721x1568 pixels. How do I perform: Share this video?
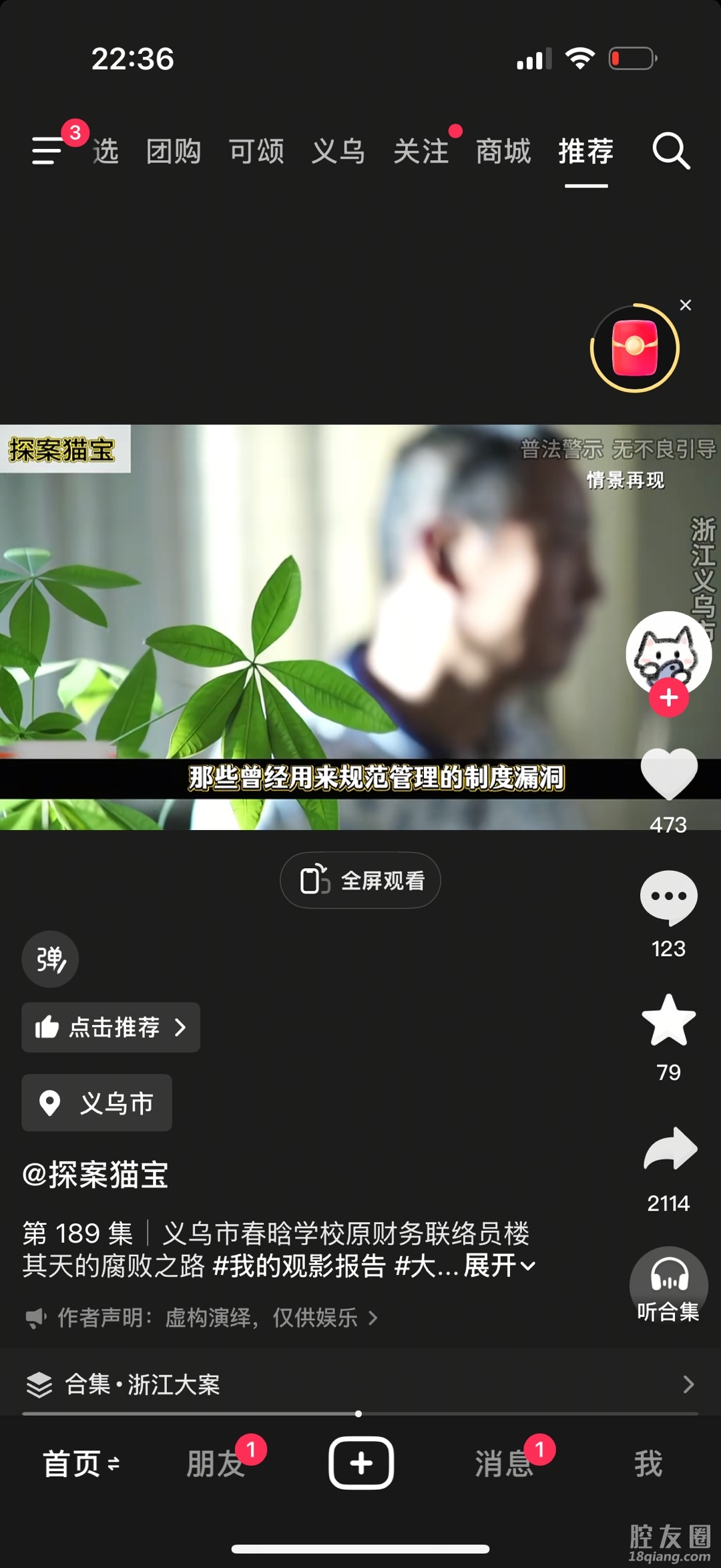670,1149
